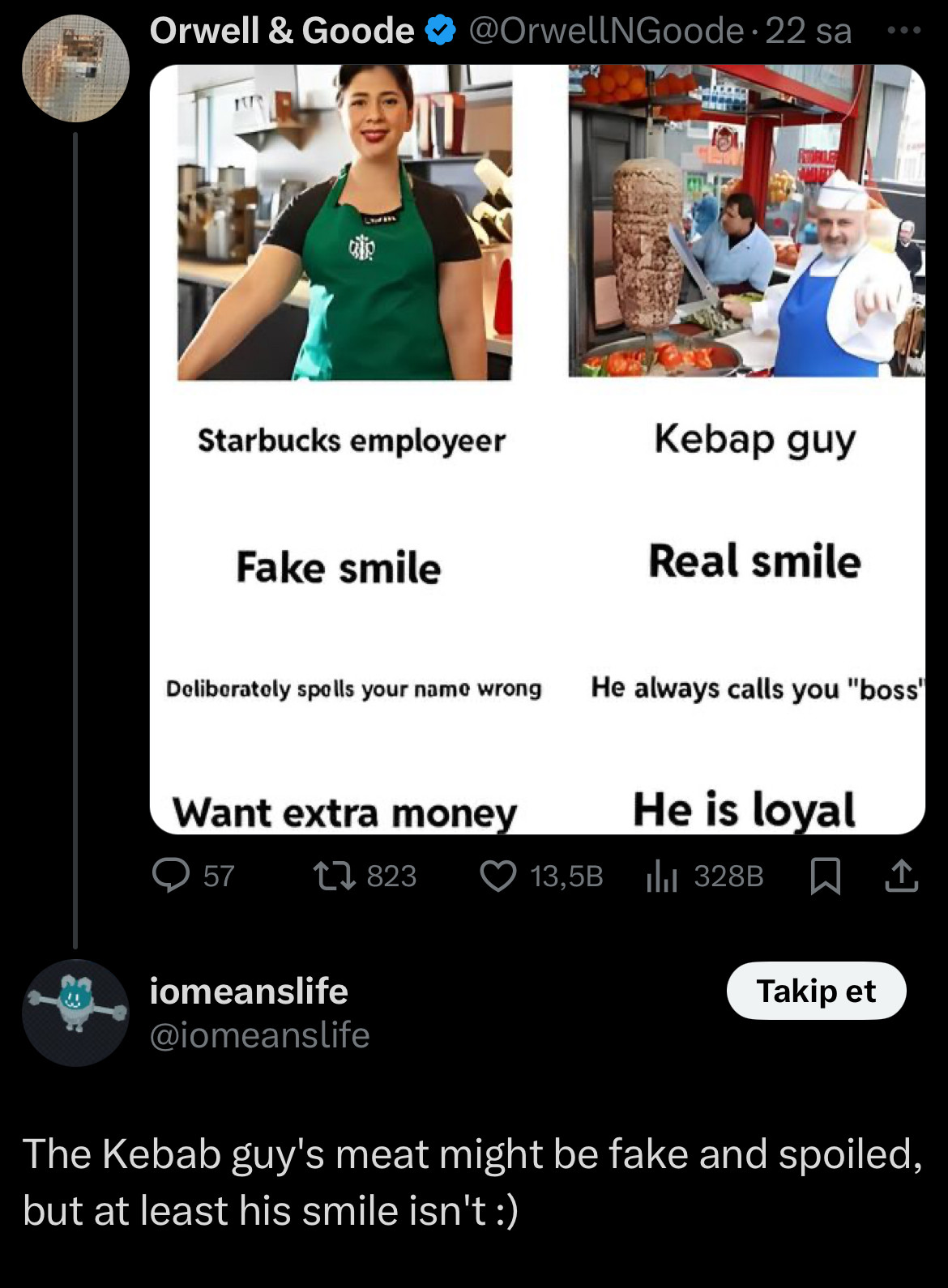
Task: Tap Takip et to follow iomeanslife
Action: (x=816, y=991)
